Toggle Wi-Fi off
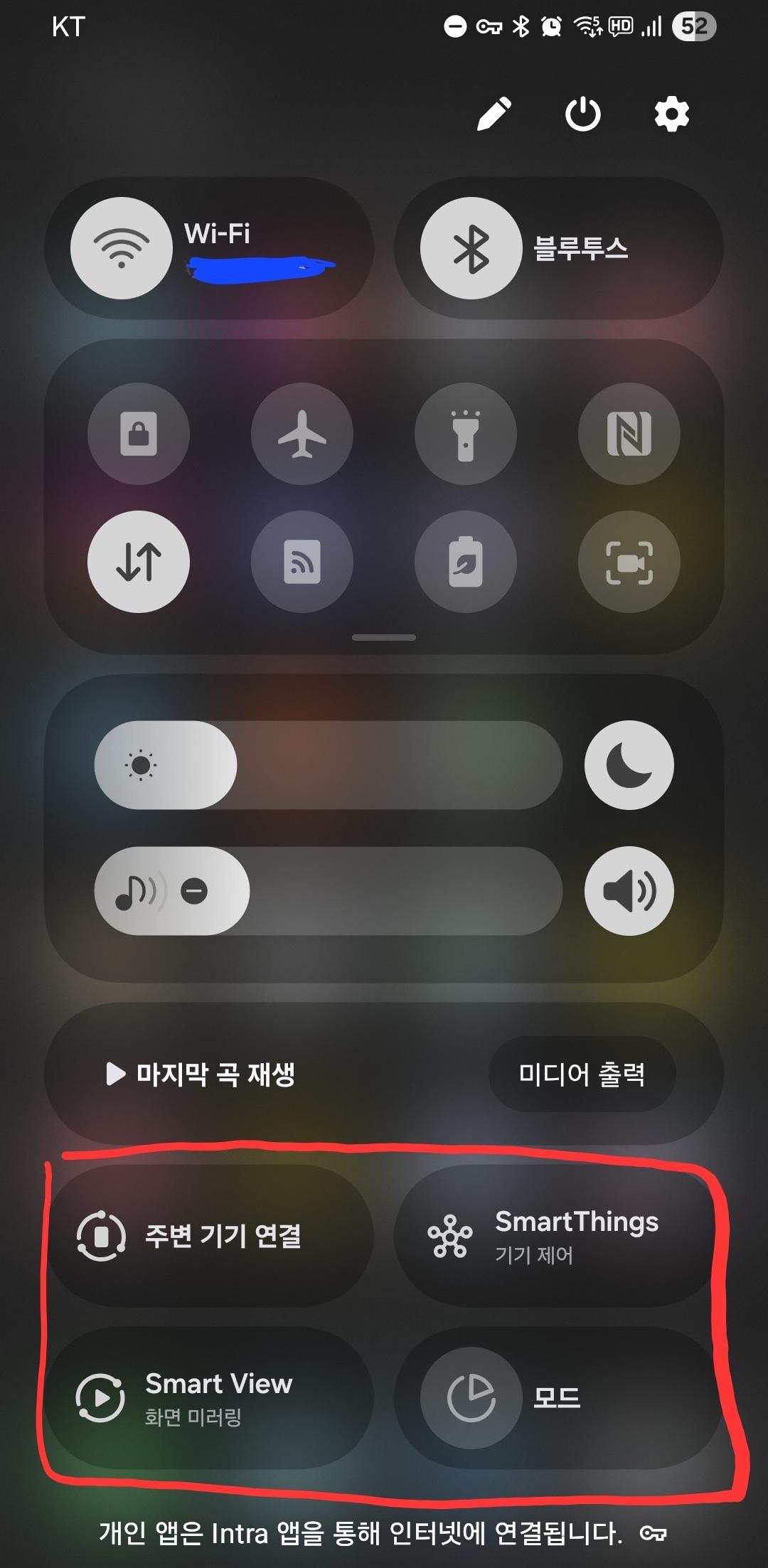Viewport: 768px width, 1568px height. tap(122, 248)
